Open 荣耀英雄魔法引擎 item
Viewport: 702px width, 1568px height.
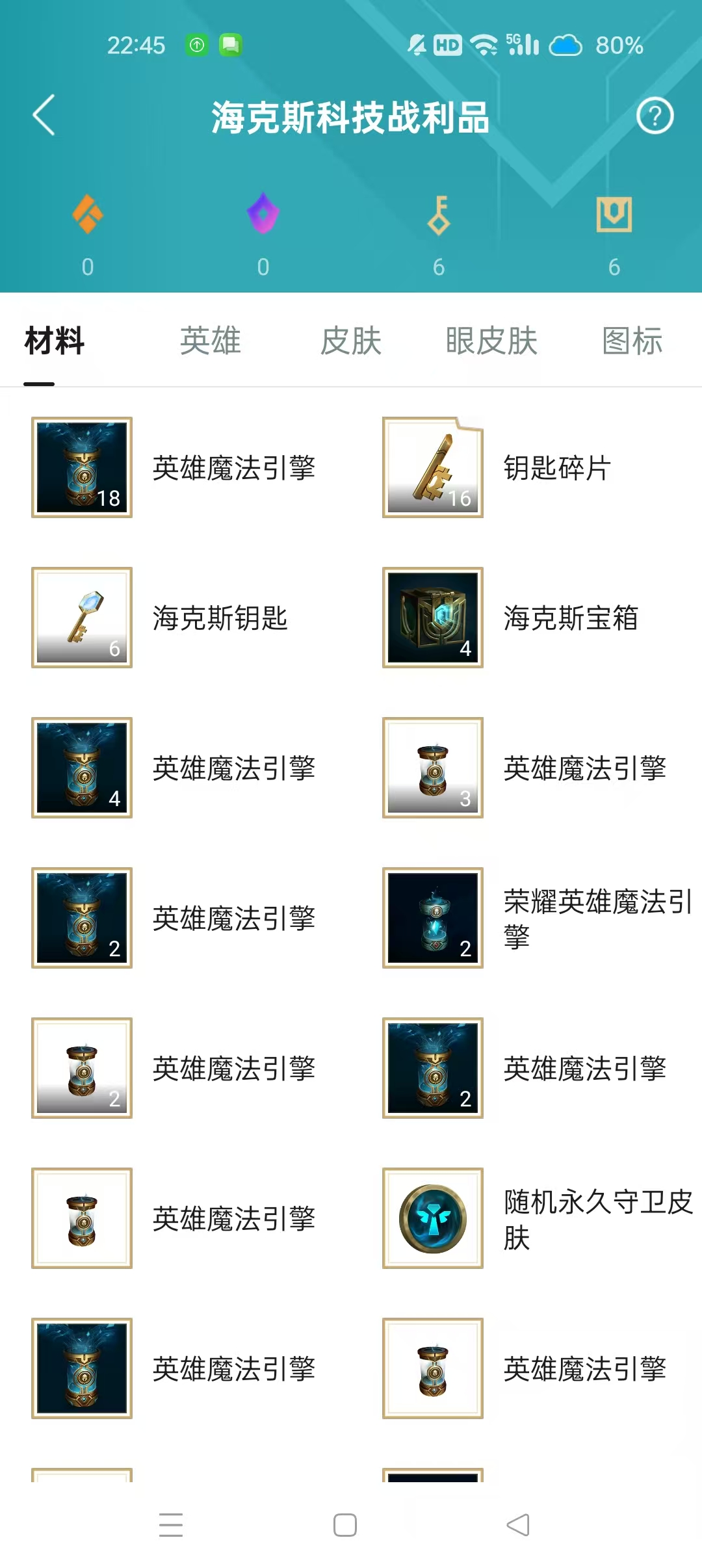[x=433, y=918]
